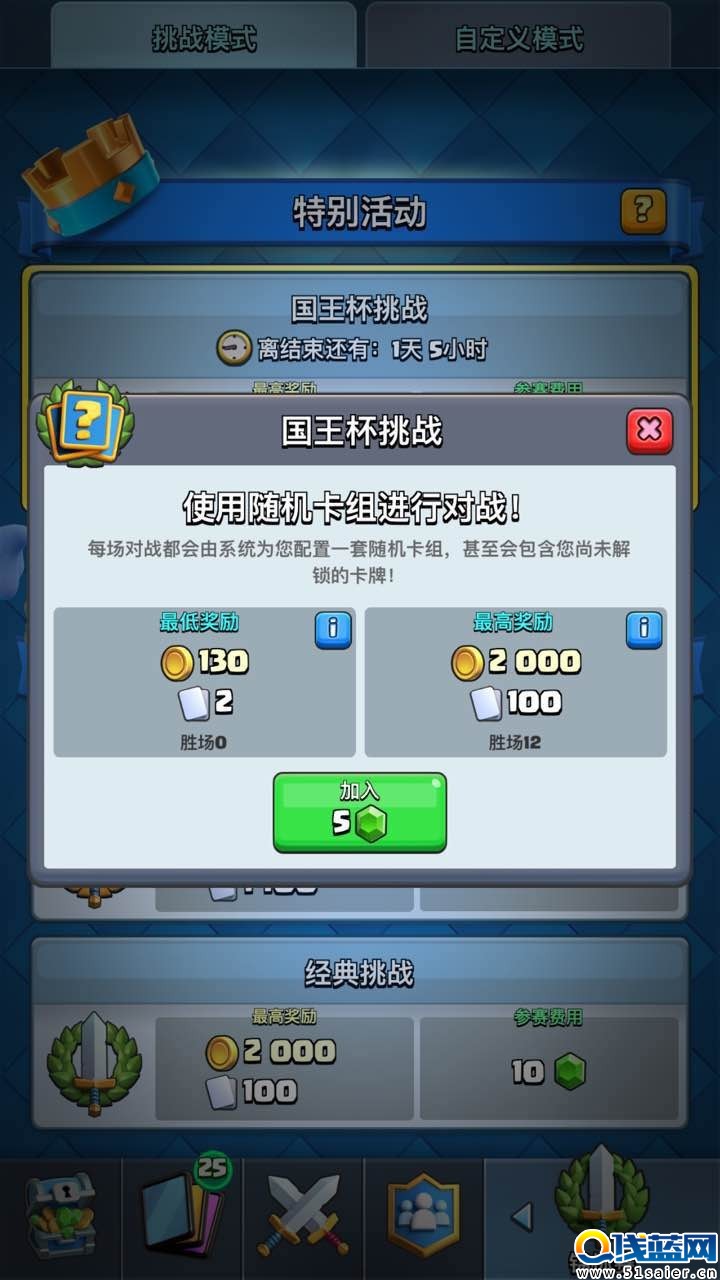Viewport: 720px width, 1280px height.
Task: Join the challenge with 加入 for 5 gems
Action: [x=360, y=812]
